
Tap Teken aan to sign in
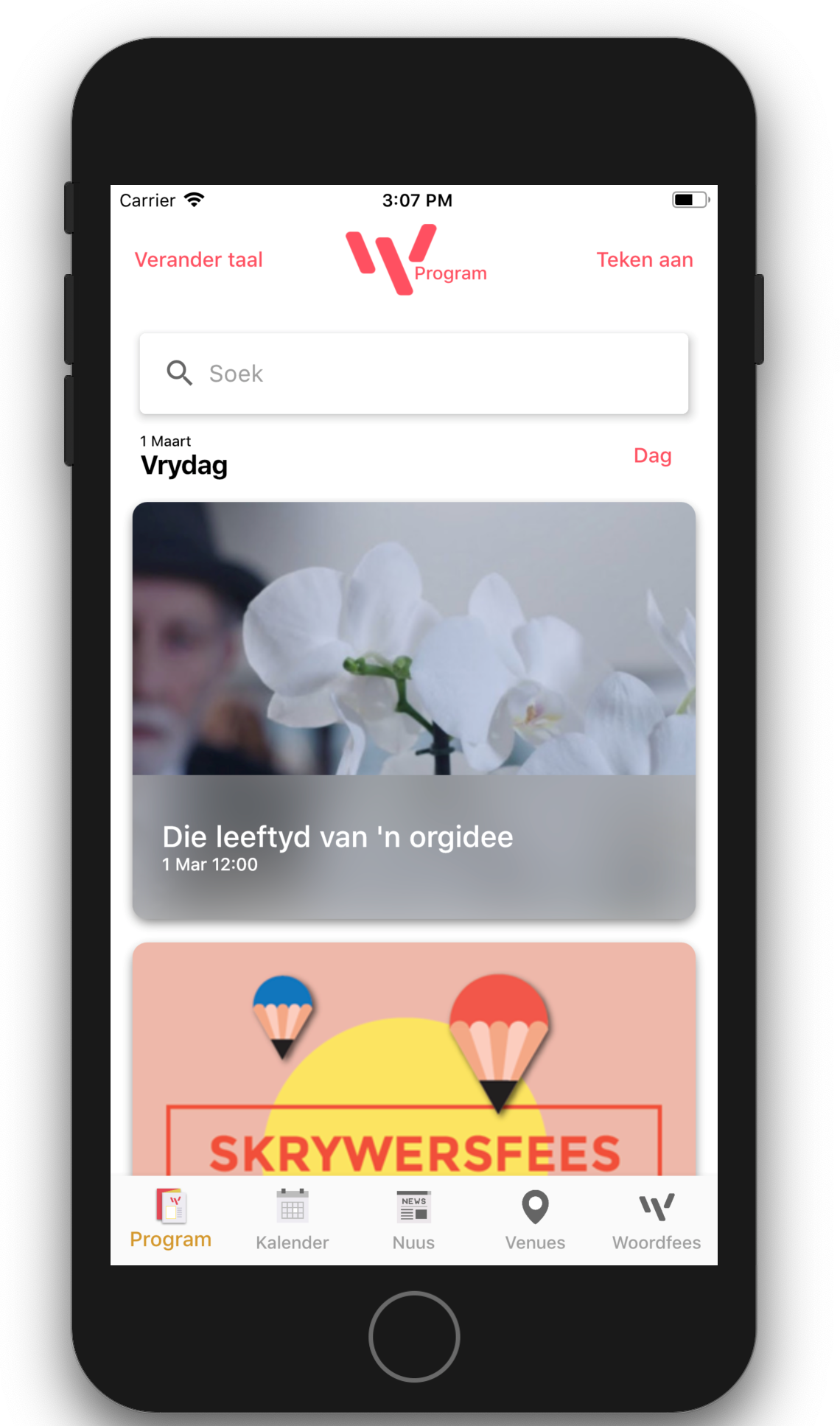pos(644,259)
